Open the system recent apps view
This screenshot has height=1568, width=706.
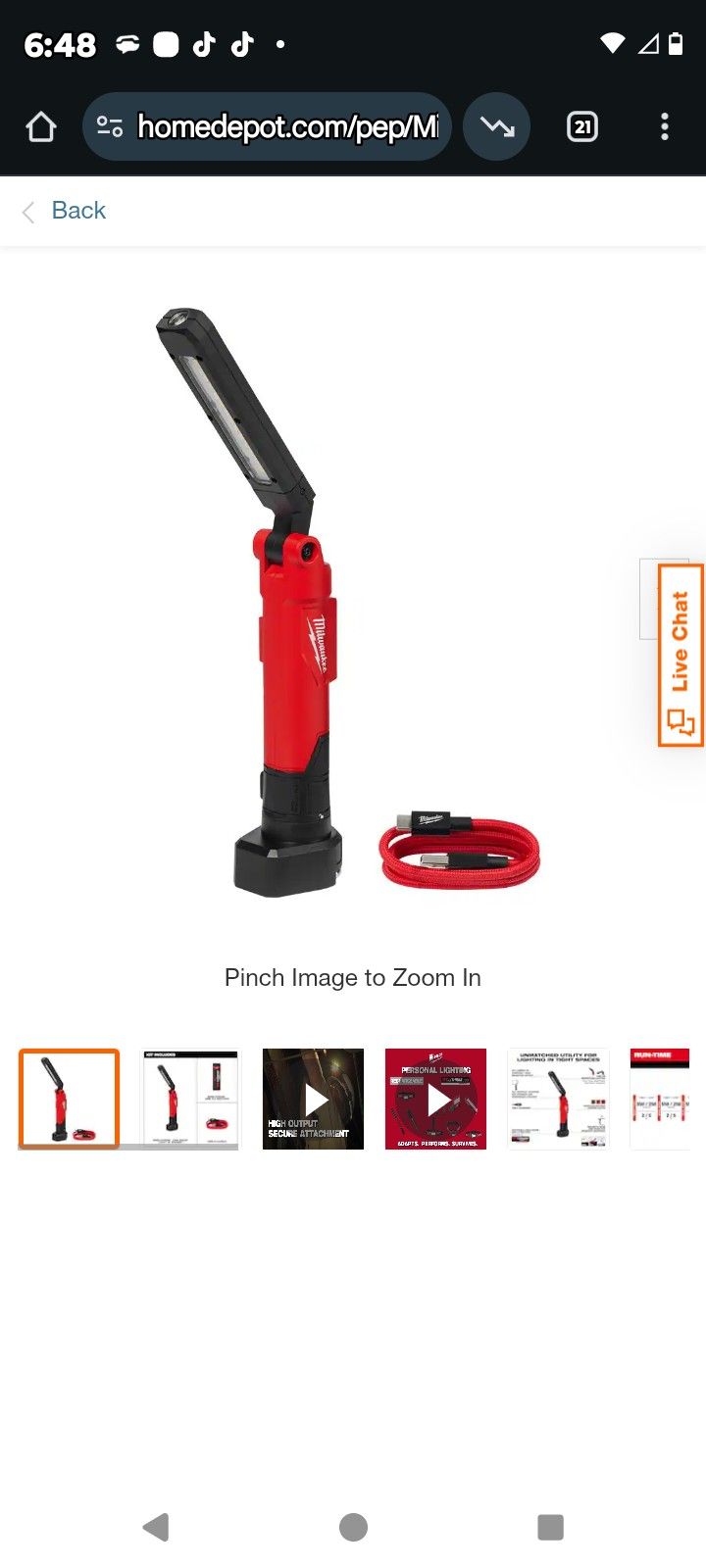pos(550,1527)
